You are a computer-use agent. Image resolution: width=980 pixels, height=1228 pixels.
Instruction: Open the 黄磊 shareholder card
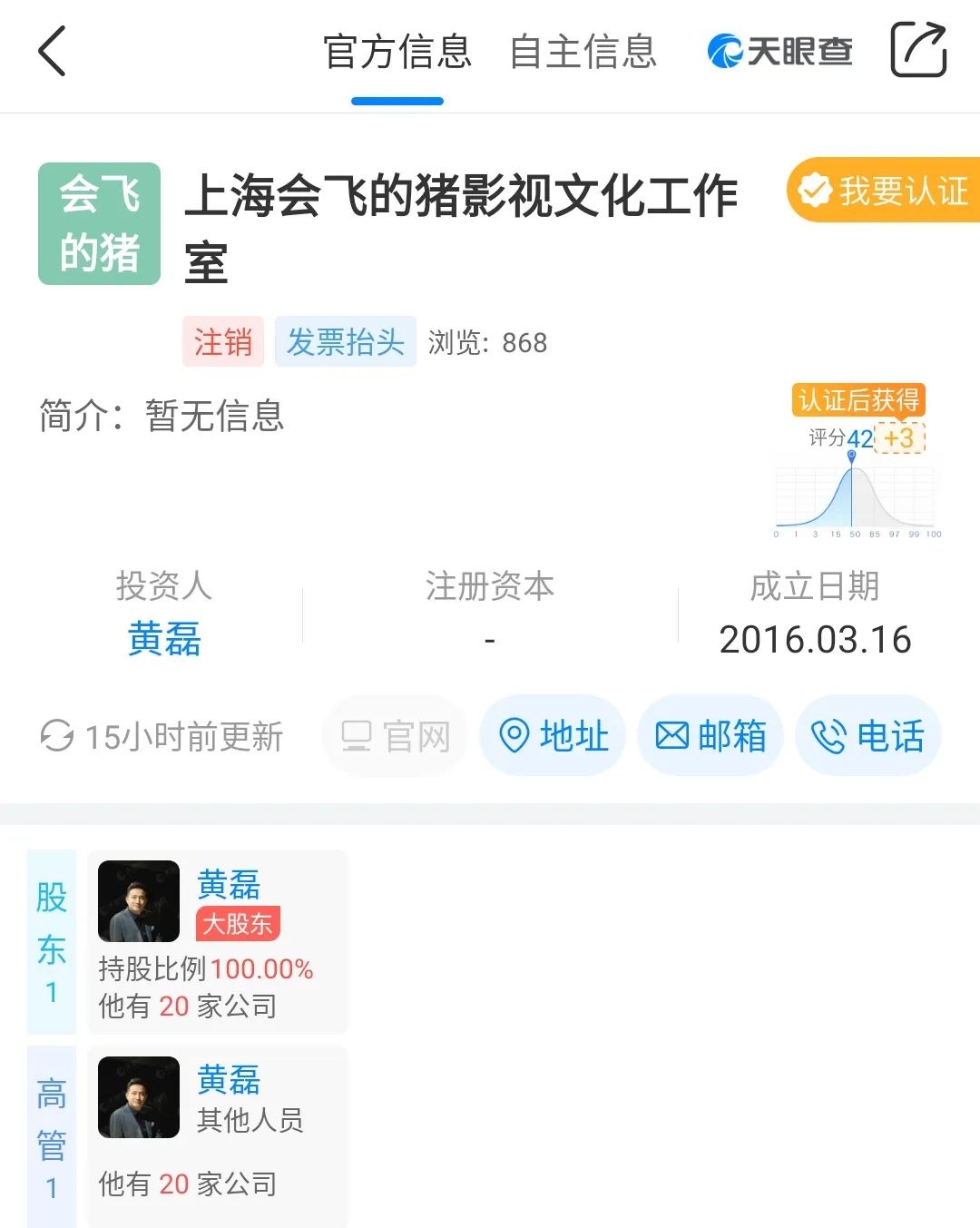pos(218,942)
